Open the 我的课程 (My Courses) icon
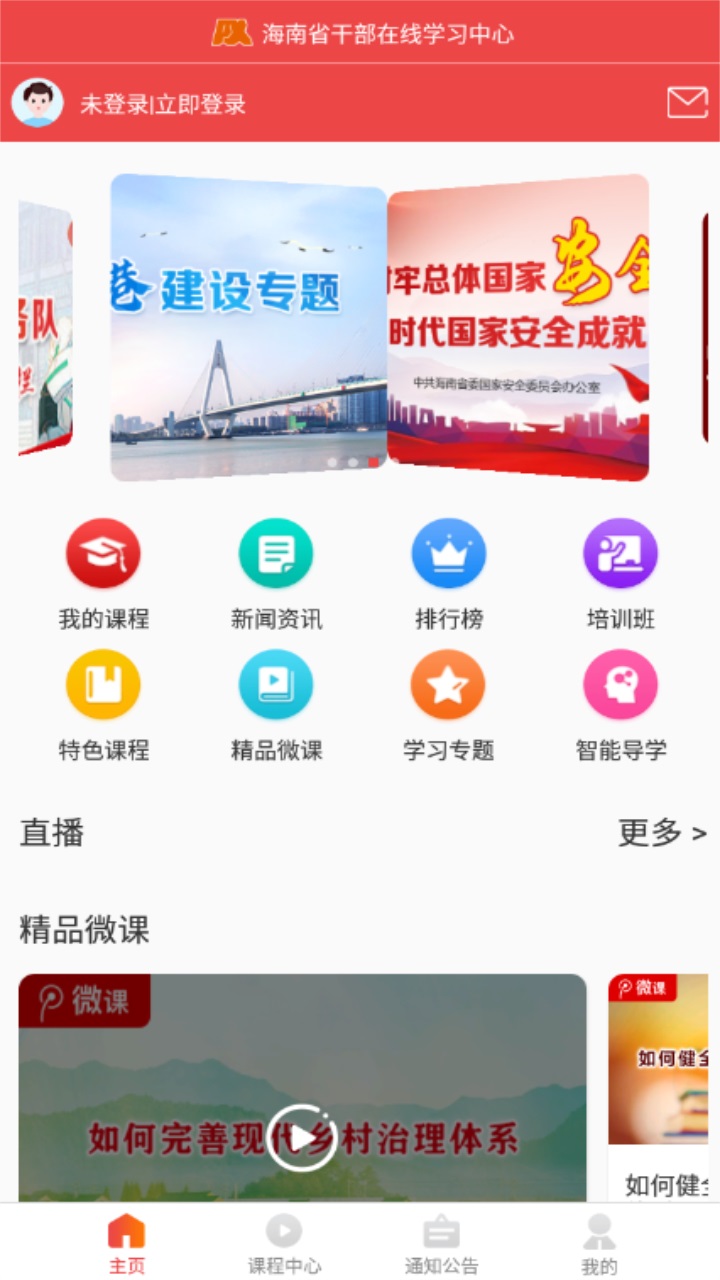This screenshot has width=720, height=1280. pyautogui.click(x=104, y=551)
